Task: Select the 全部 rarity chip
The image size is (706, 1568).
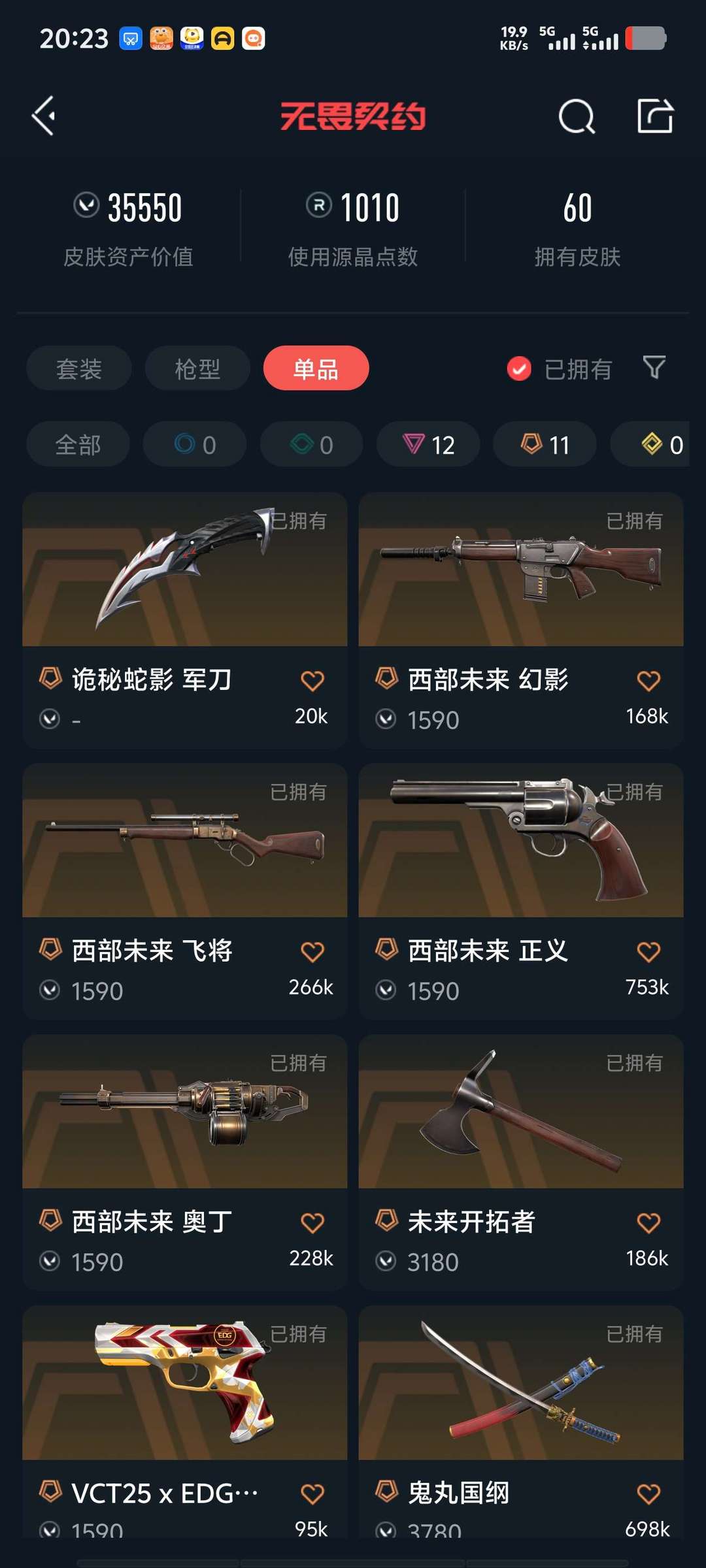Action: 78,444
